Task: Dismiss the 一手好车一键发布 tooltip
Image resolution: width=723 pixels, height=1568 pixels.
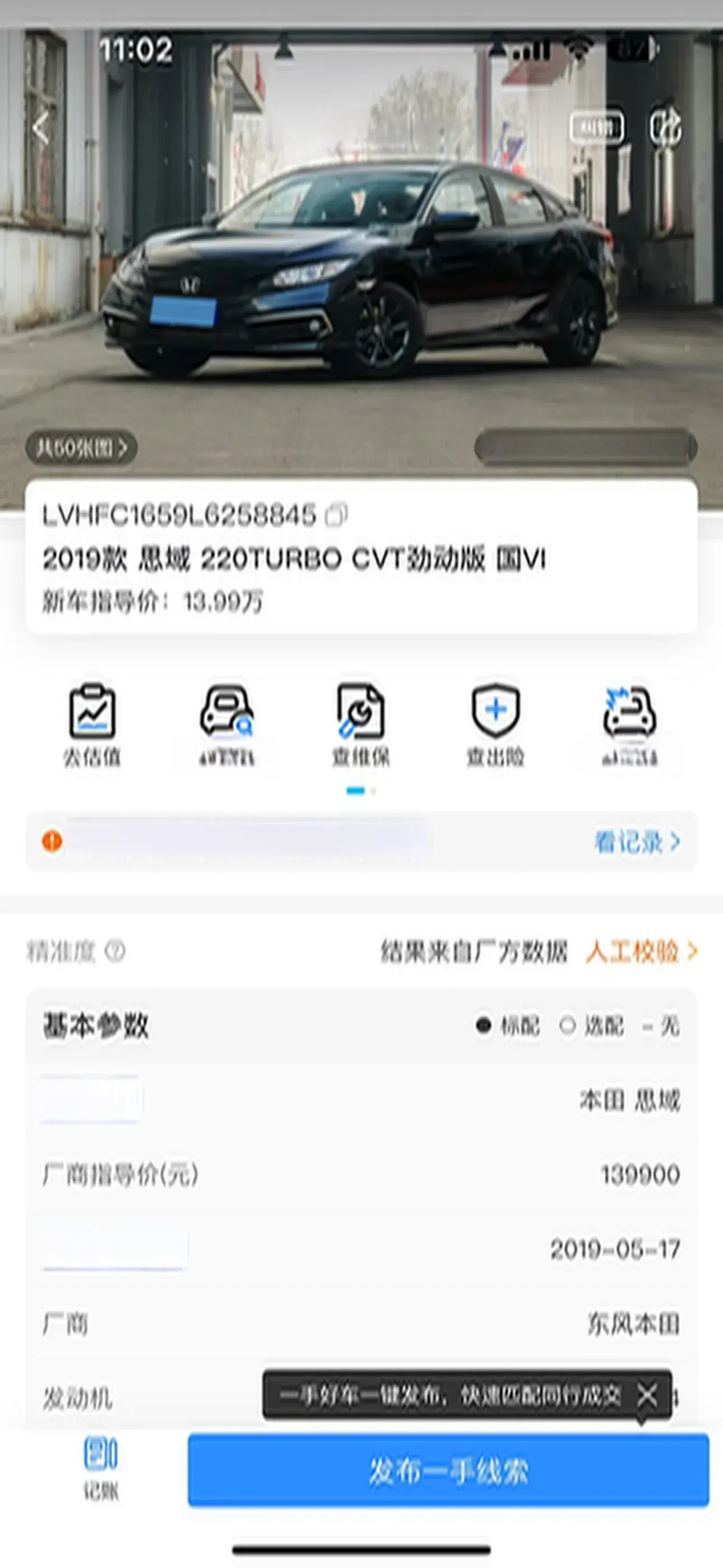Action: coord(647,1394)
